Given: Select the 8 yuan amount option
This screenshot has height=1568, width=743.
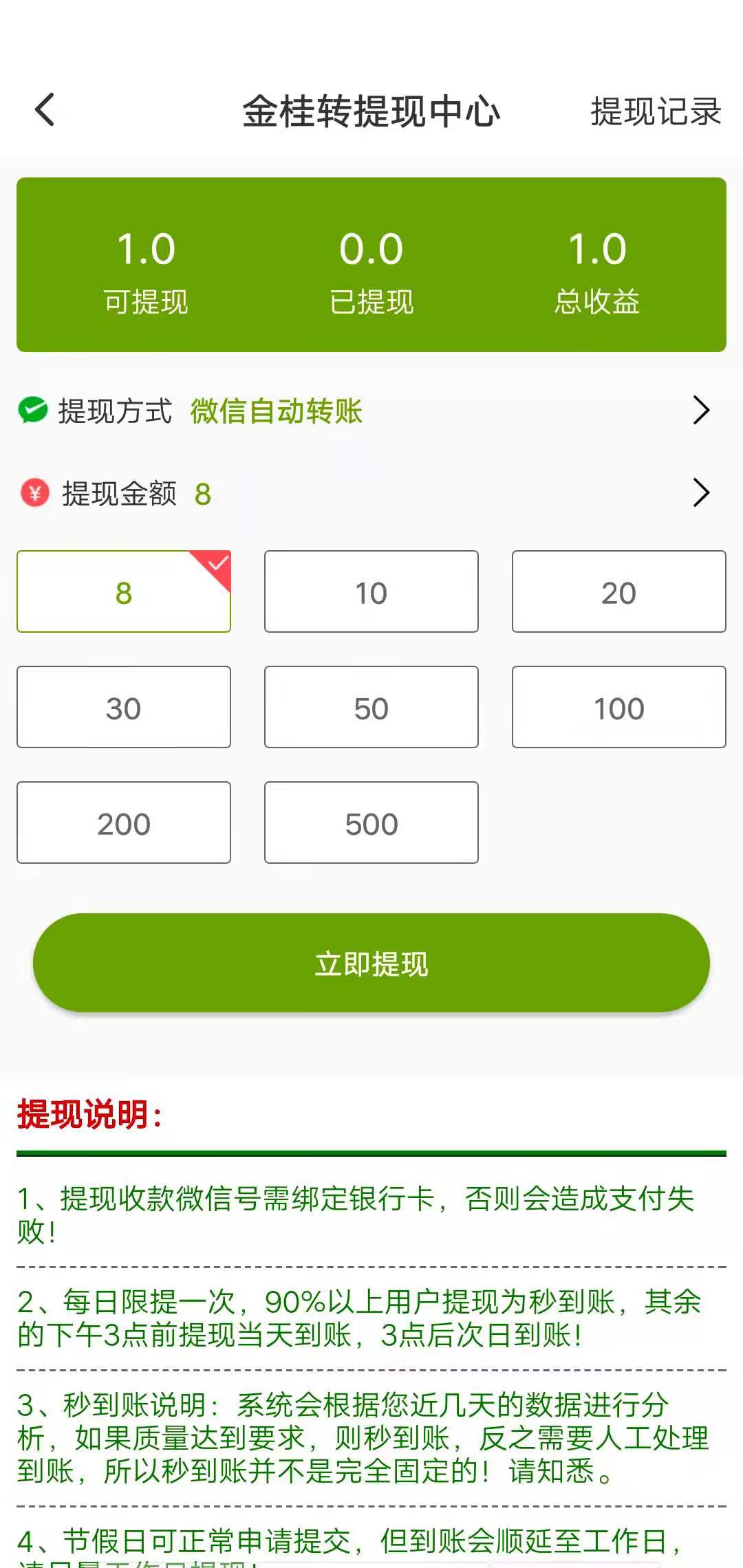Looking at the screenshot, I should point(123,591).
